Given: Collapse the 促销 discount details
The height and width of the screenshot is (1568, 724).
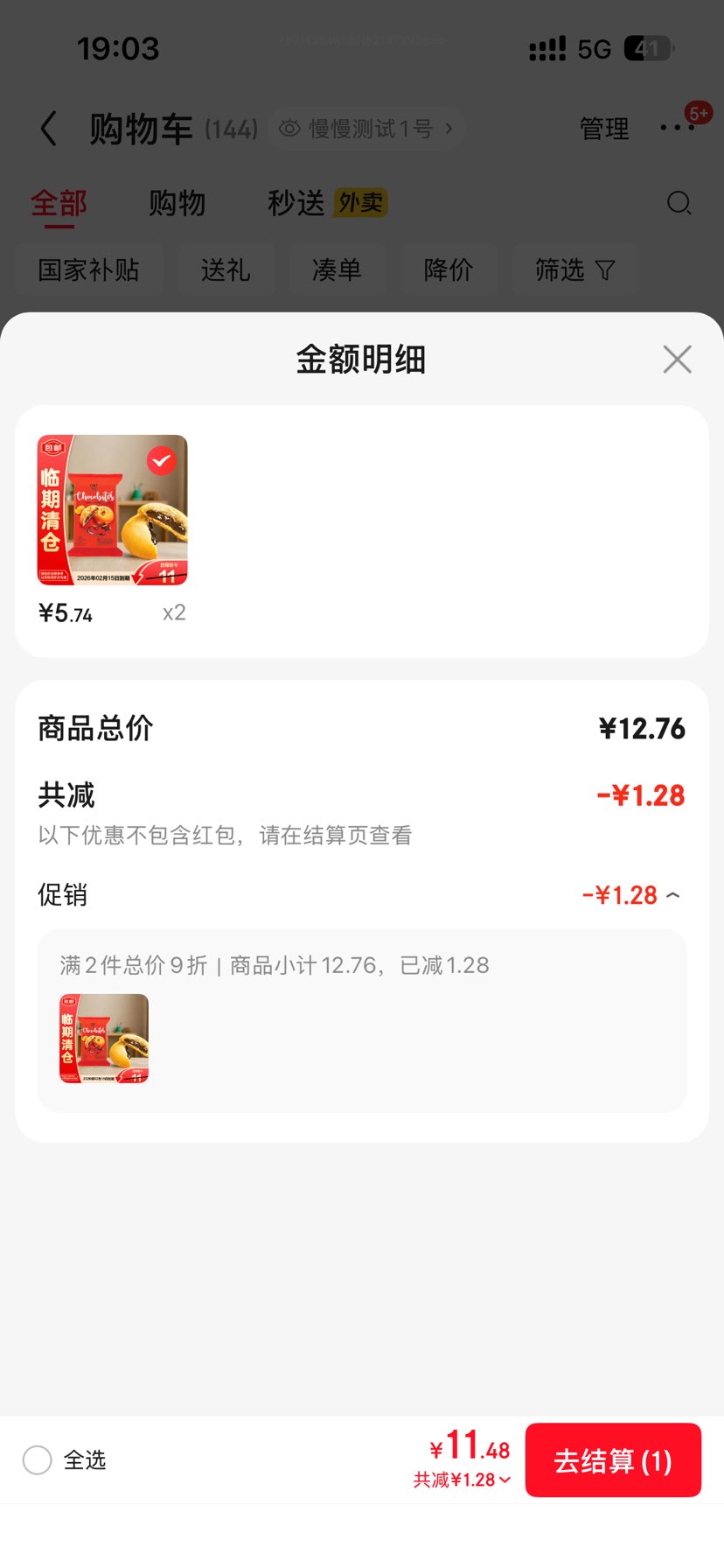Looking at the screenshot, I should pyautogui.click(x=672, y=894).
